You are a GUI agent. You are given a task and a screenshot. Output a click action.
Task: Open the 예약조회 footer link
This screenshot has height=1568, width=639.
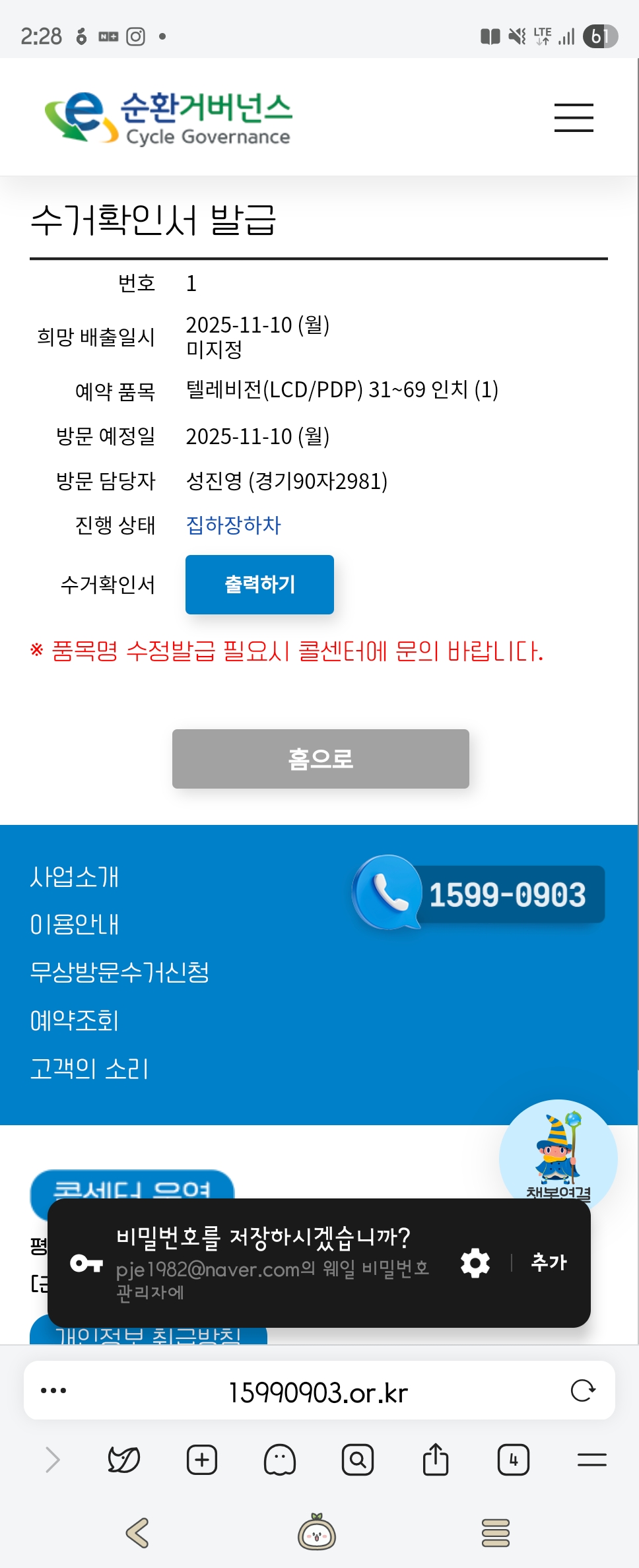75,1021
